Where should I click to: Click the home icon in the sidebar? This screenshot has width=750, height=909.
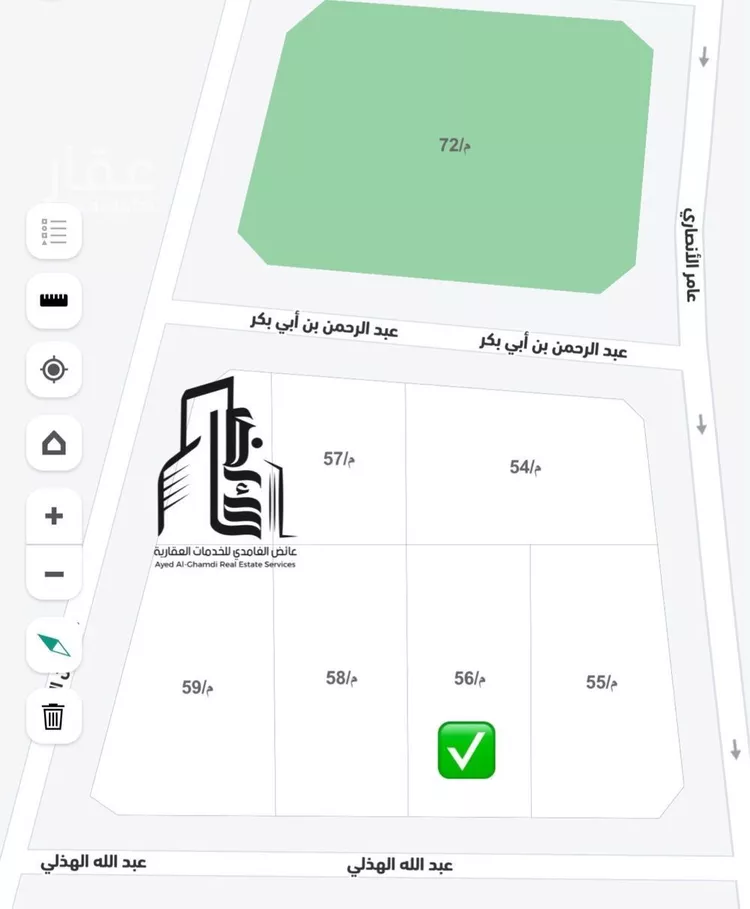click(x=54, y=443)
